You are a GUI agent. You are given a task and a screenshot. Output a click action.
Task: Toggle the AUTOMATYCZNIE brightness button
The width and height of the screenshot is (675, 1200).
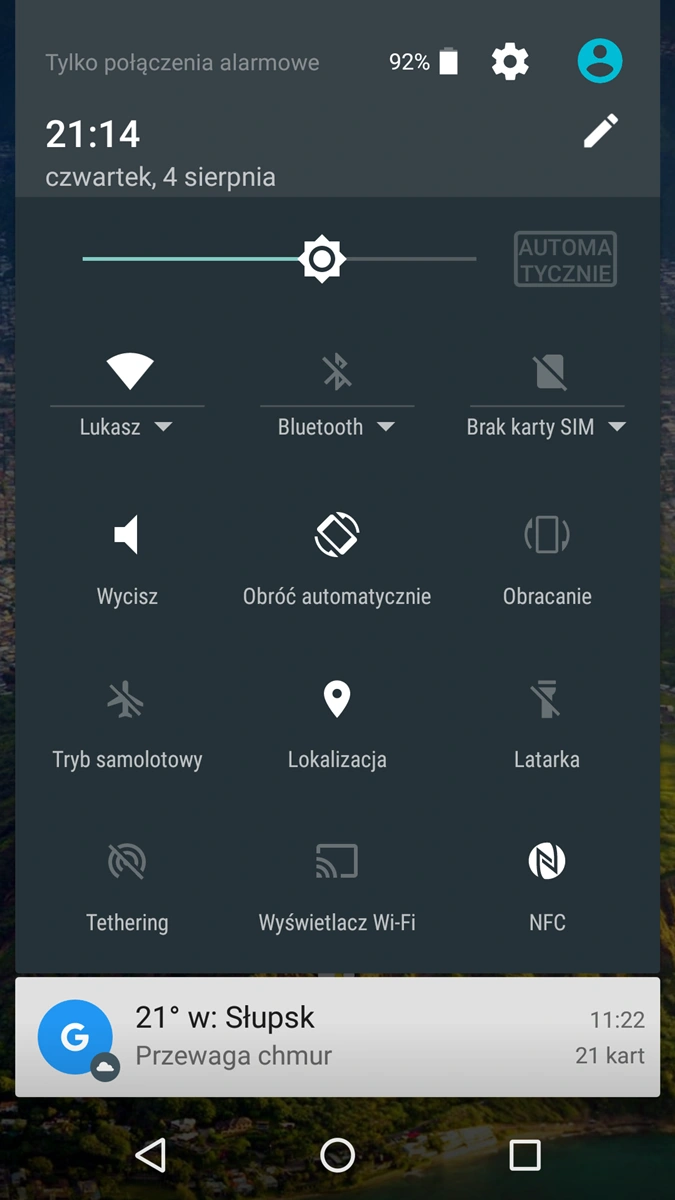[x=565, y=259]
